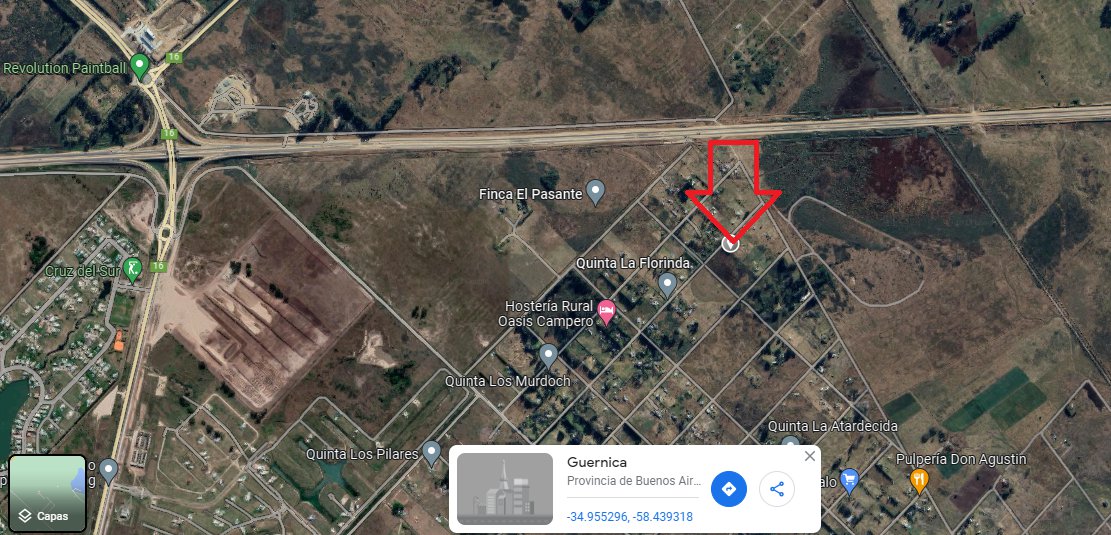Viewport: 1111px width, 535px height.
Task: Open the Capas layers switcher
Action: 46,493
